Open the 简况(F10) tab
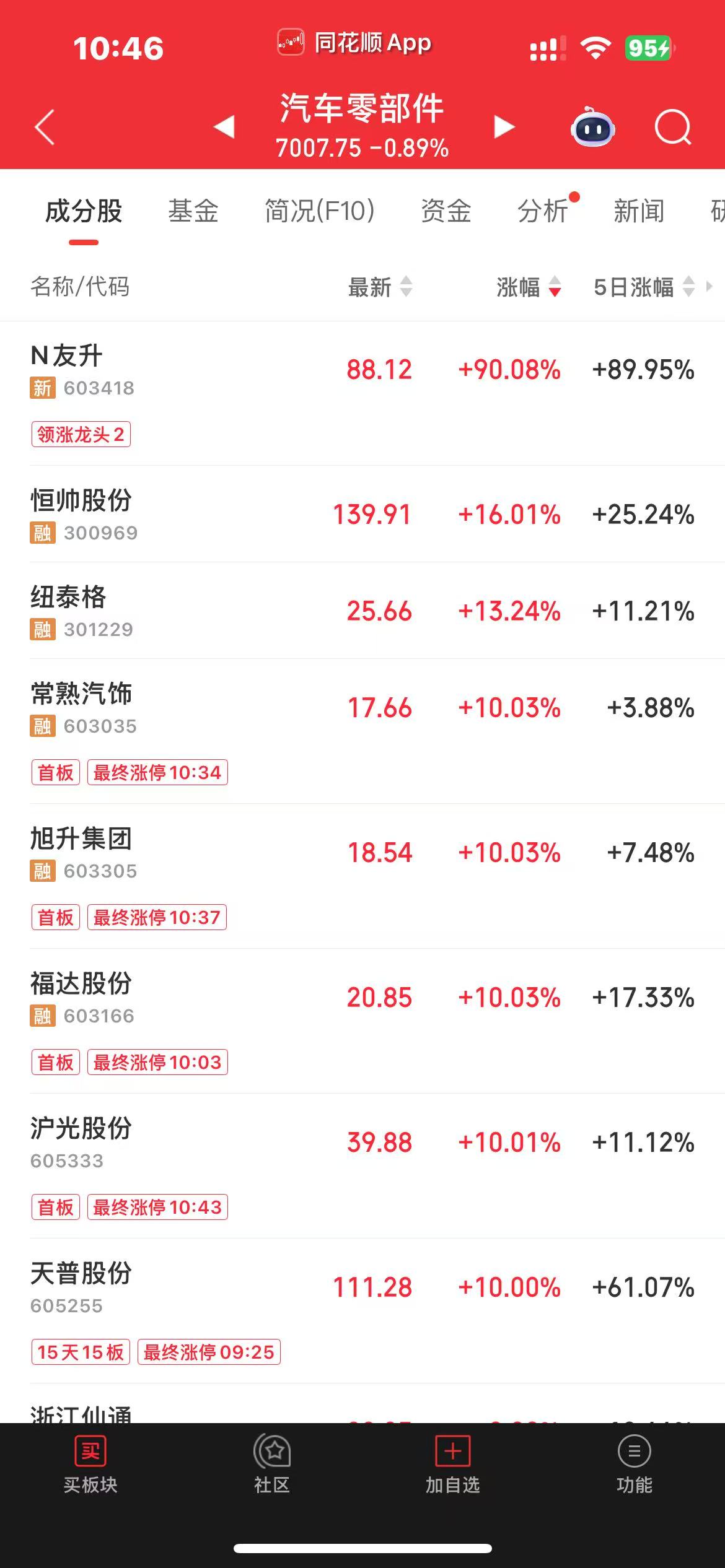The width and height of the screenshot is (725, 1568). point(320,211)
